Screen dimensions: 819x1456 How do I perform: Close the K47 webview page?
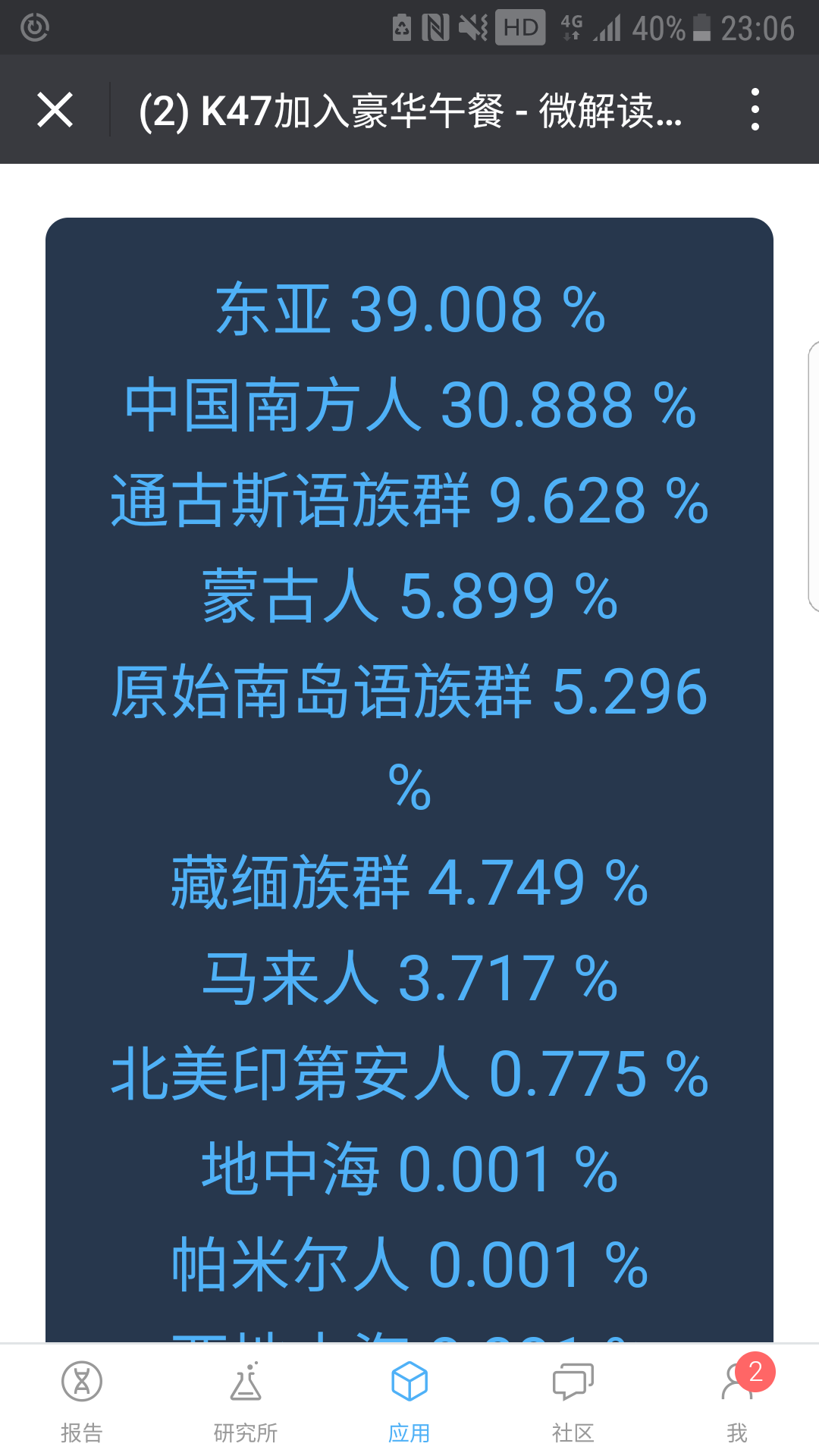click(x=55, y=110)
